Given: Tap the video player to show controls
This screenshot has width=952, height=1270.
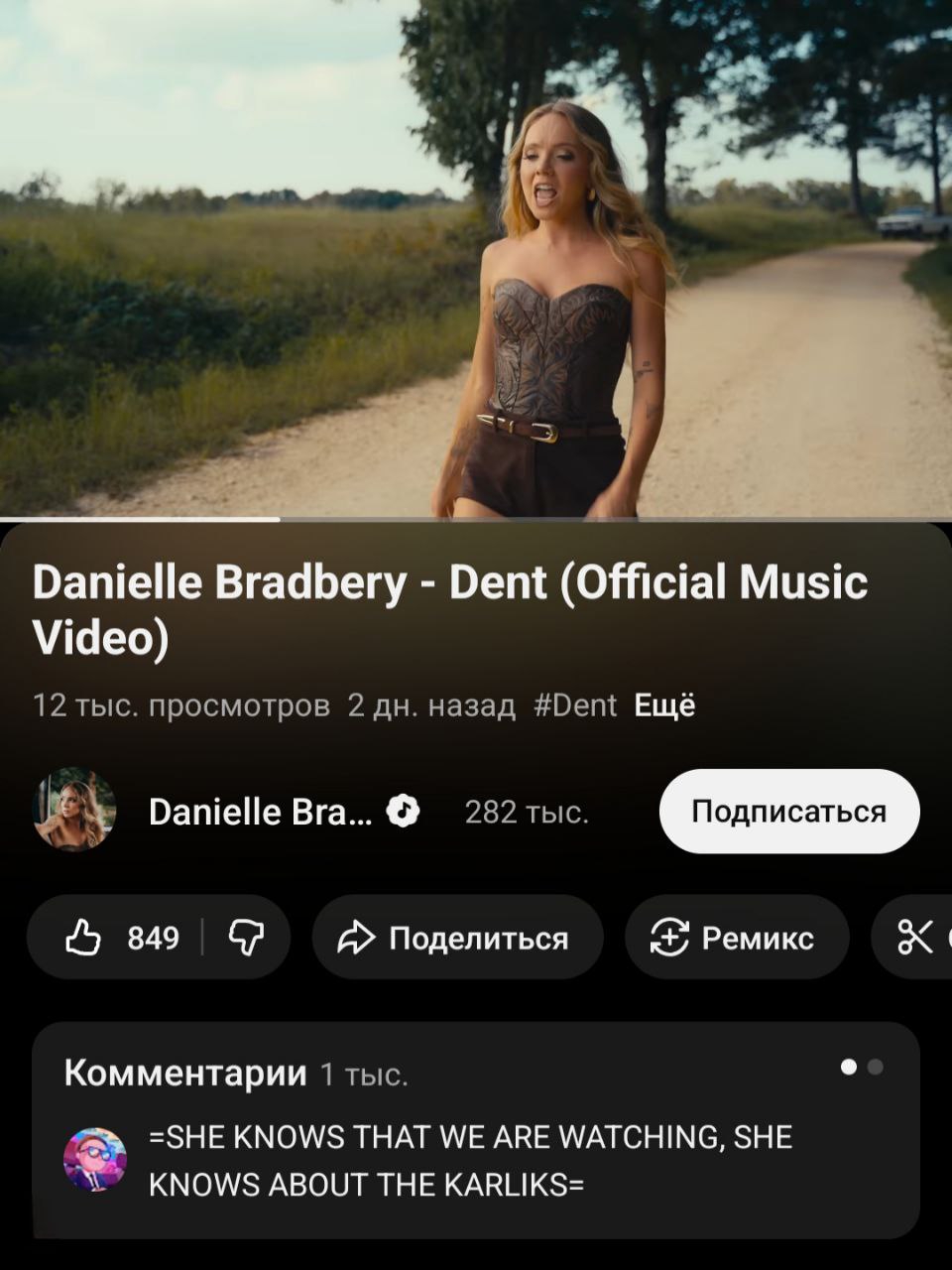Looking at the screenshot, I should [x=476, y=258].
